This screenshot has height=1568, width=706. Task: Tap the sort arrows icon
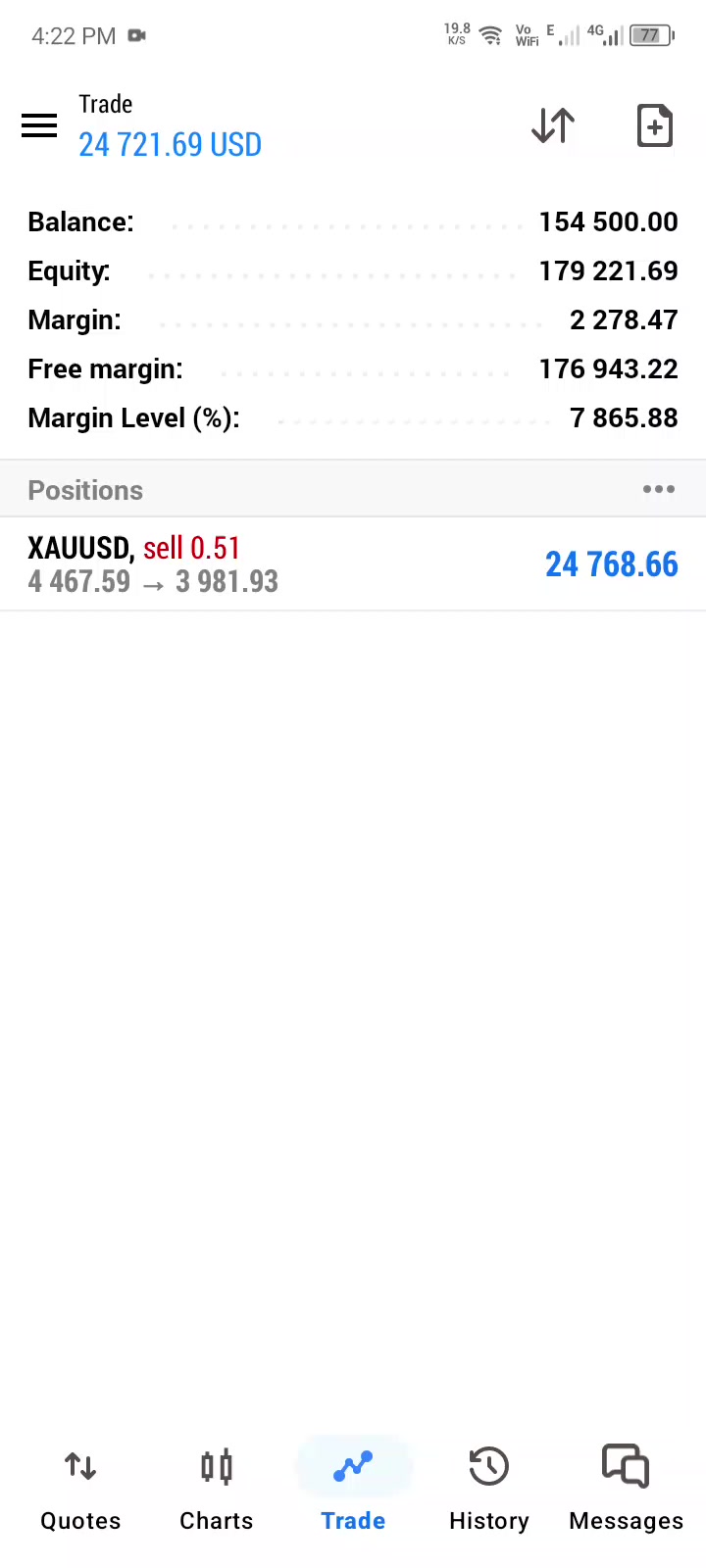[553, 125]
